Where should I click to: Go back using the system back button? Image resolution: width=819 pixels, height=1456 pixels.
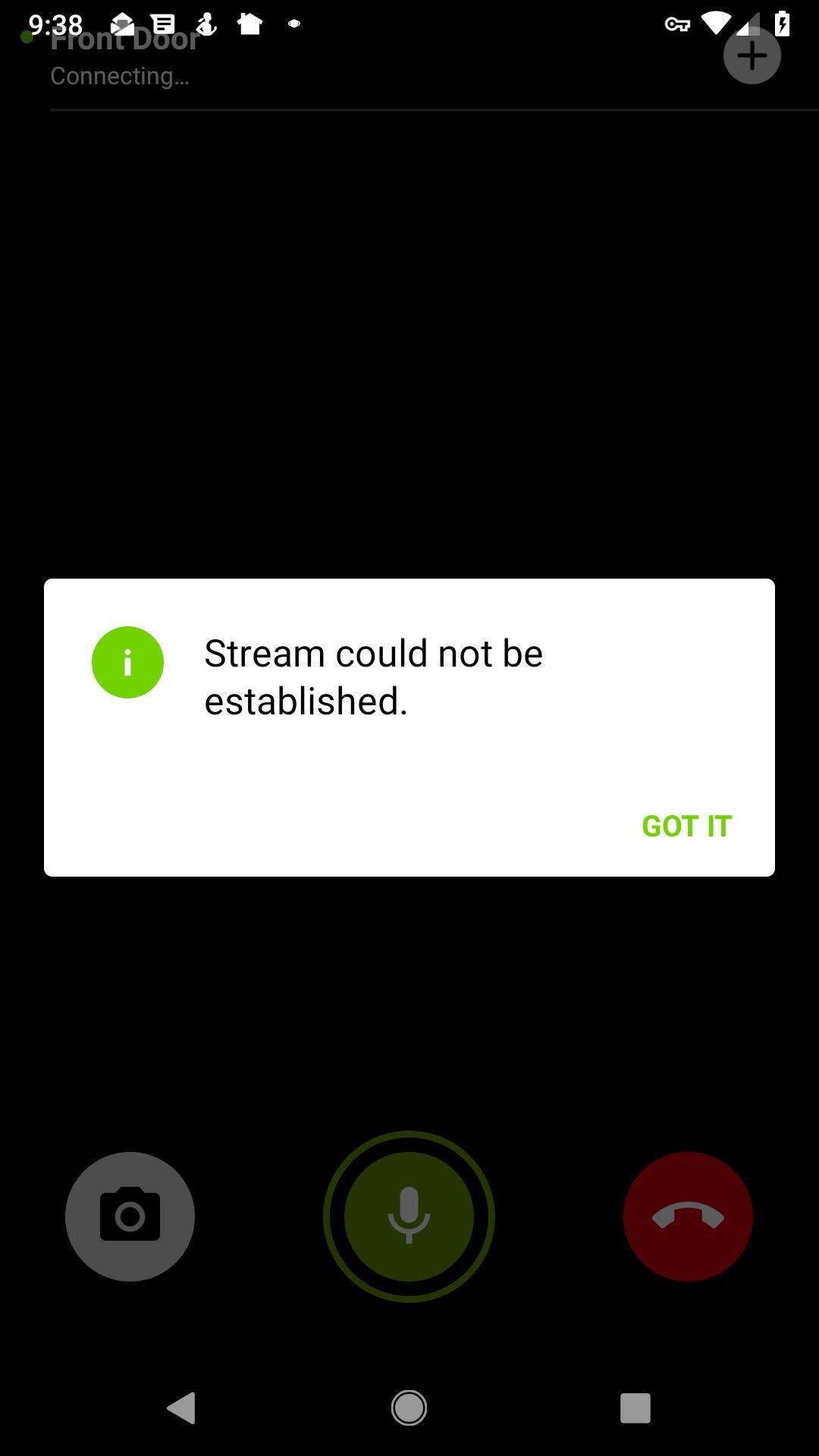click(x=182, y=1408)
